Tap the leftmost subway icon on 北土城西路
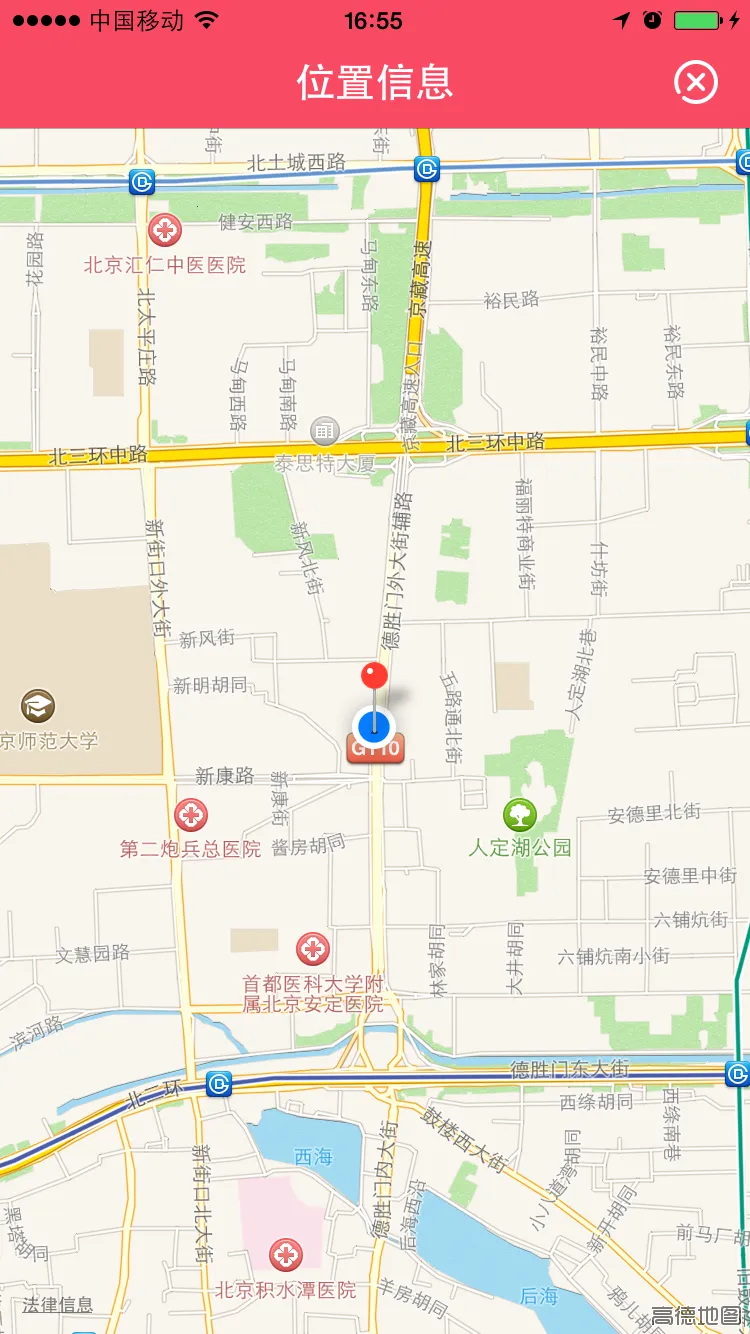 tap(141, 181)
